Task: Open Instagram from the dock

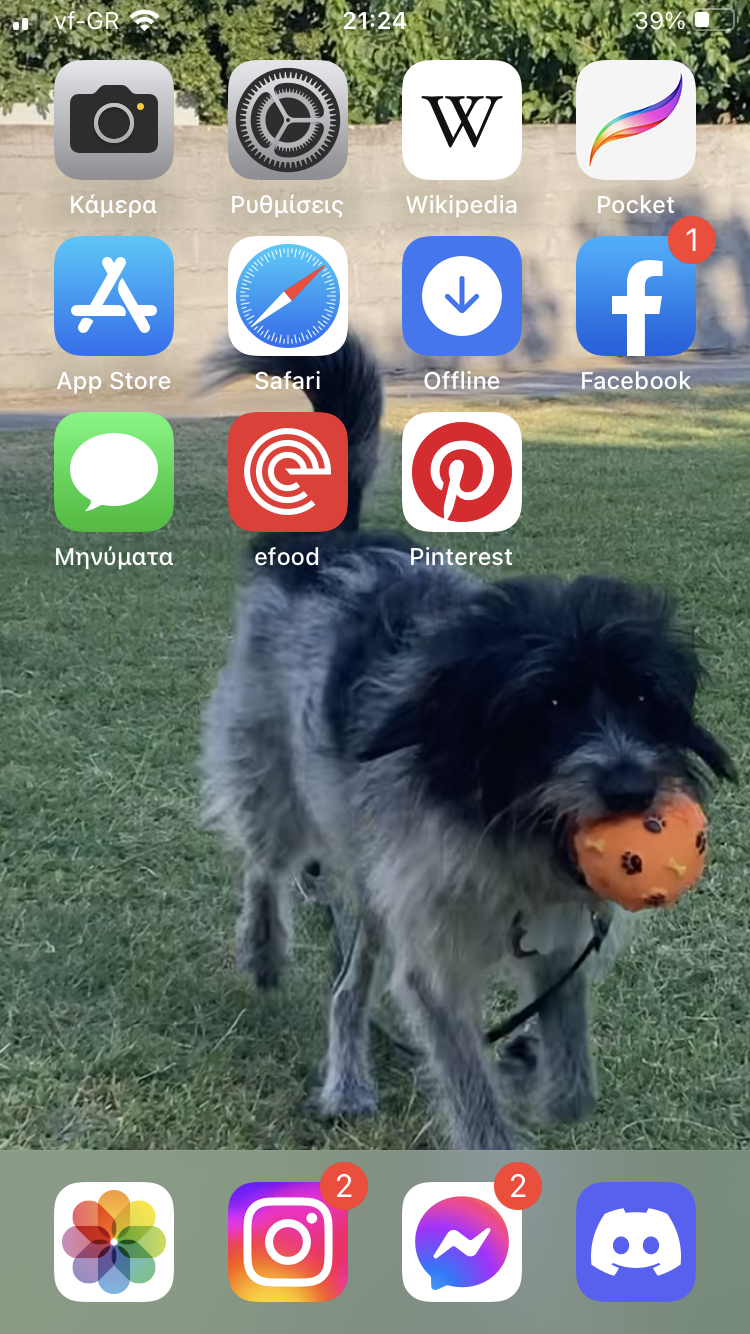Action: [288, 1242]
